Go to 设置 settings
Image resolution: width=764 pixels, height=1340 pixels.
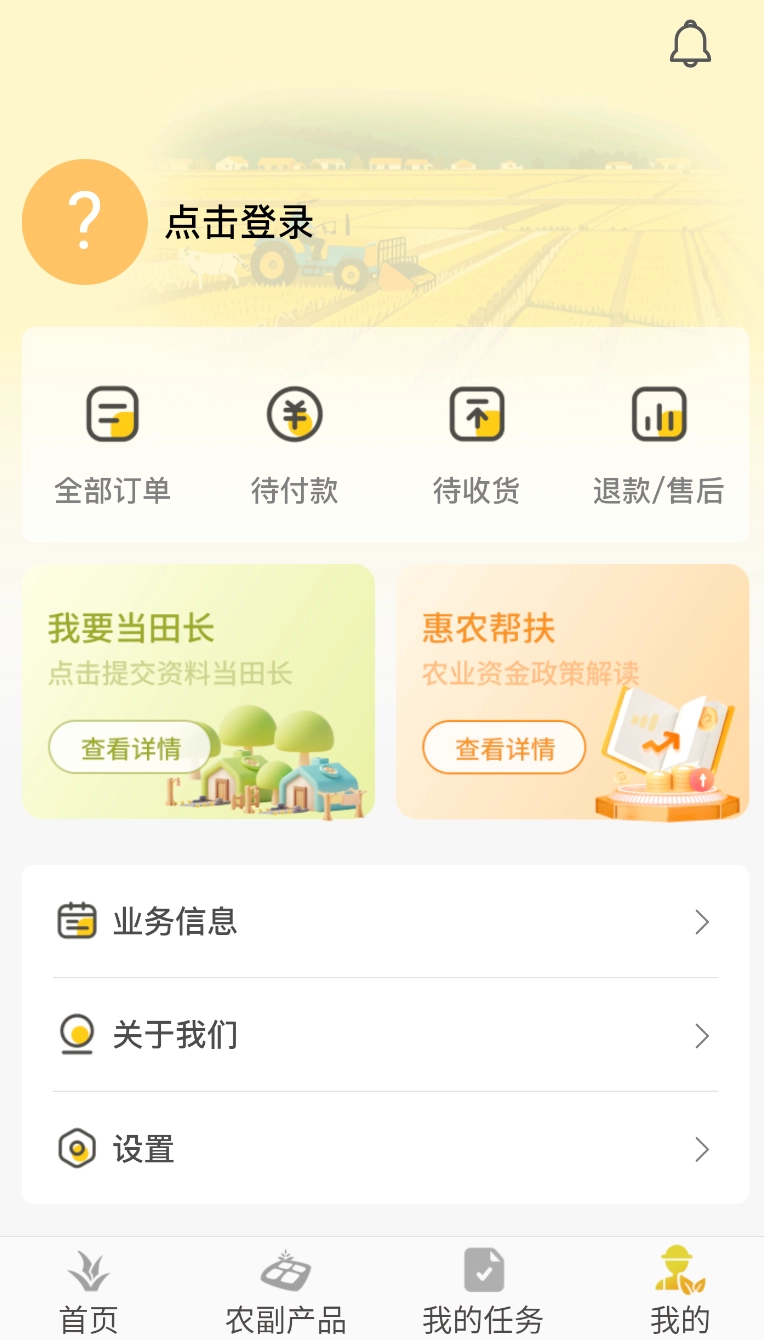coord(385,1149)
